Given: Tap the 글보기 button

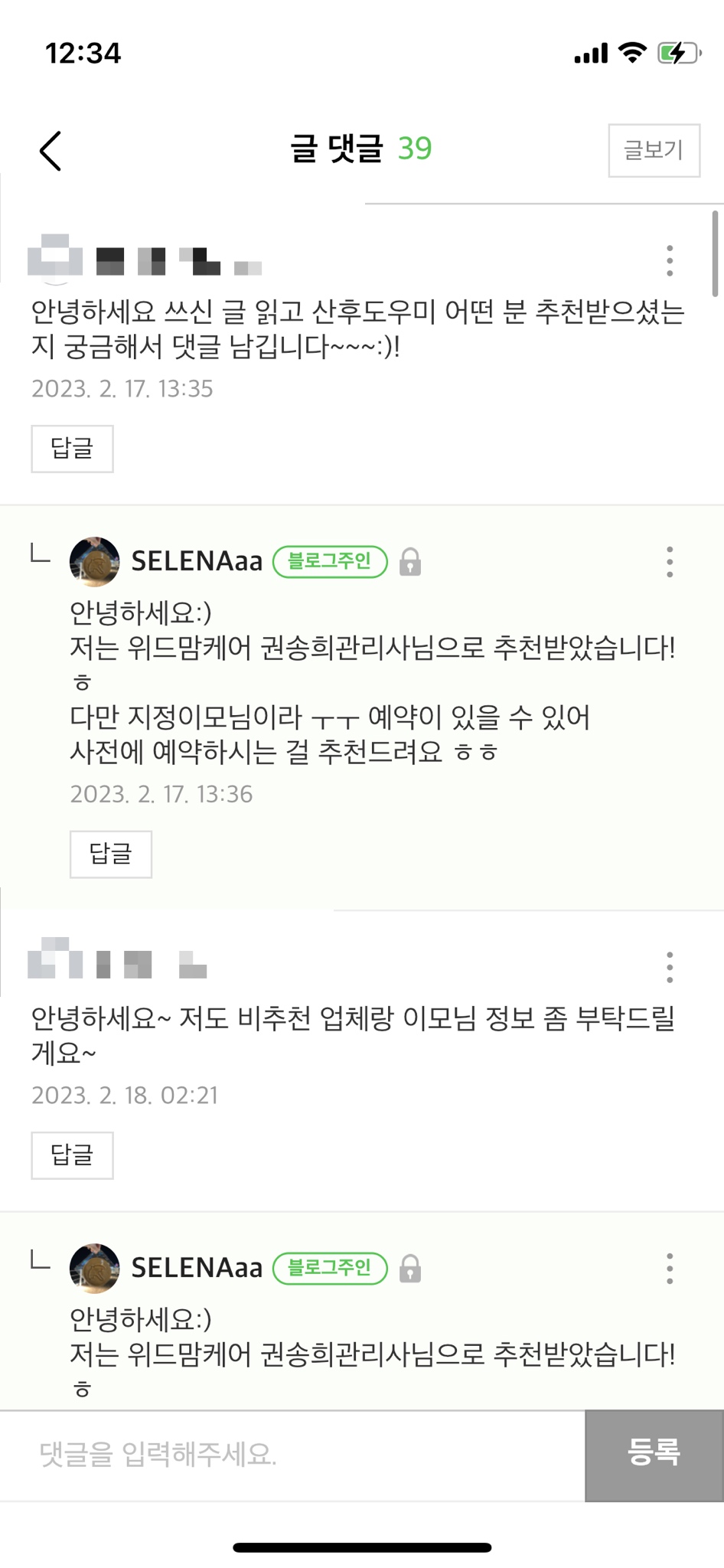Looking at the screenshot, I should [654, 150].
